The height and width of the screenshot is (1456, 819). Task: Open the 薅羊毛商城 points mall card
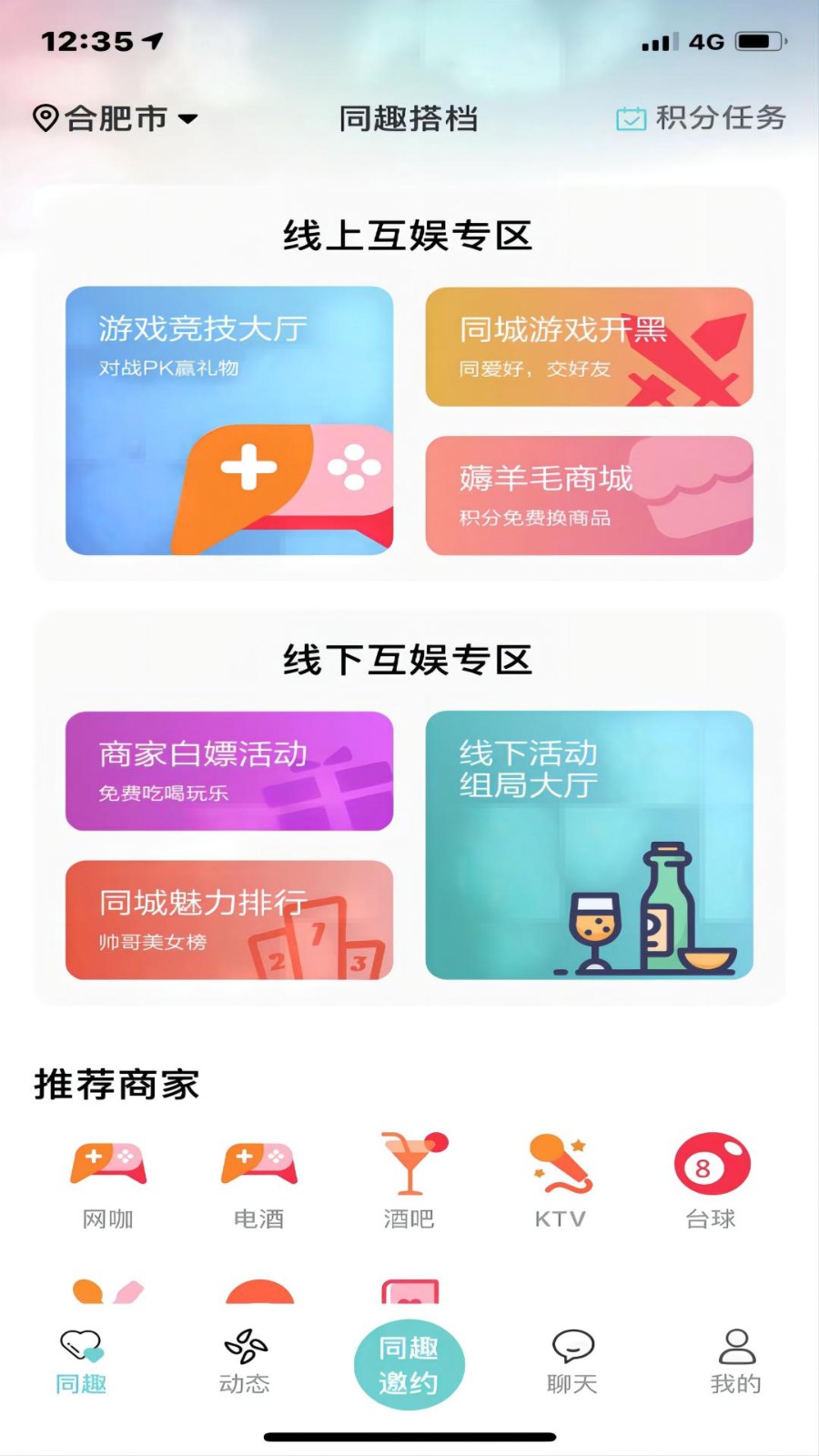point(589,495)
